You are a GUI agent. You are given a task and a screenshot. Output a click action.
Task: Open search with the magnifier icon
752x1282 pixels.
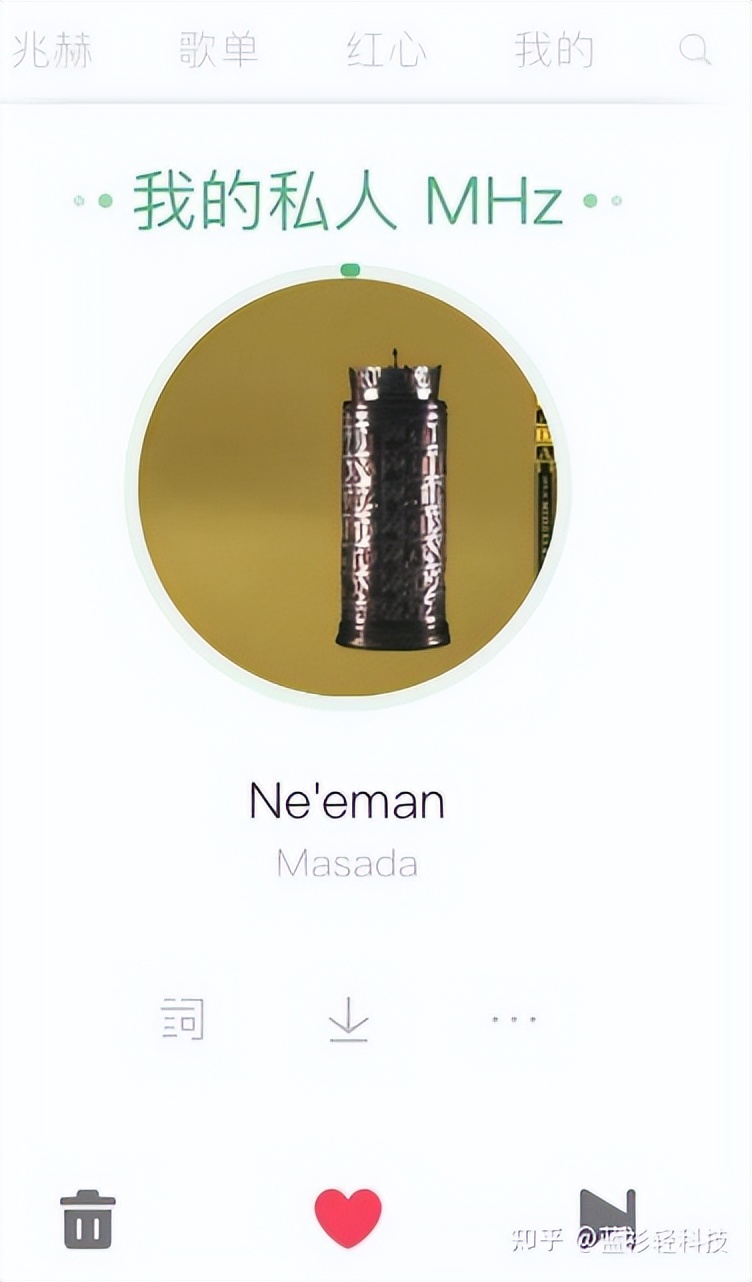(695, 49)
